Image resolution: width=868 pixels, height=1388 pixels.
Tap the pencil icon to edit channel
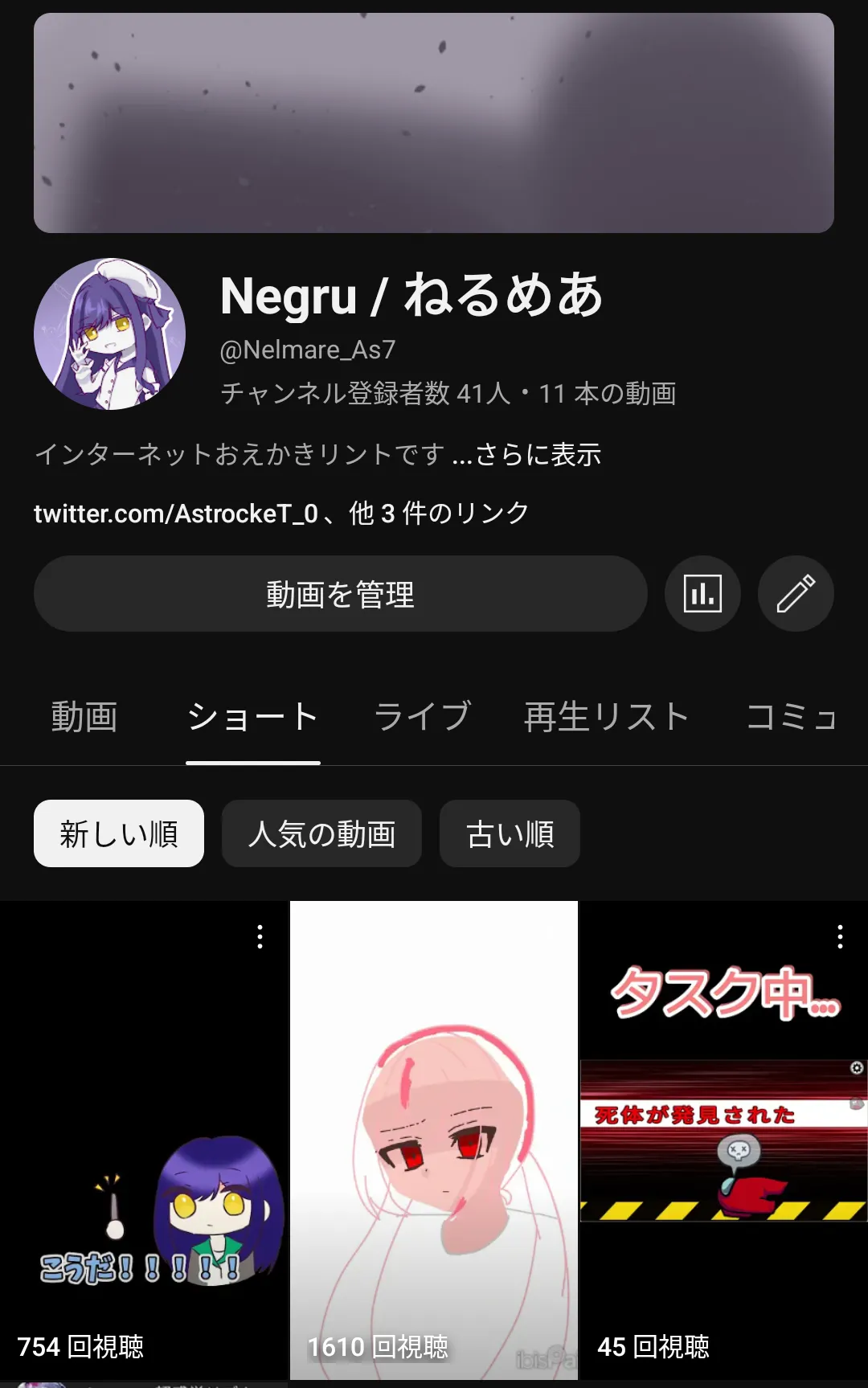point(796,594)
